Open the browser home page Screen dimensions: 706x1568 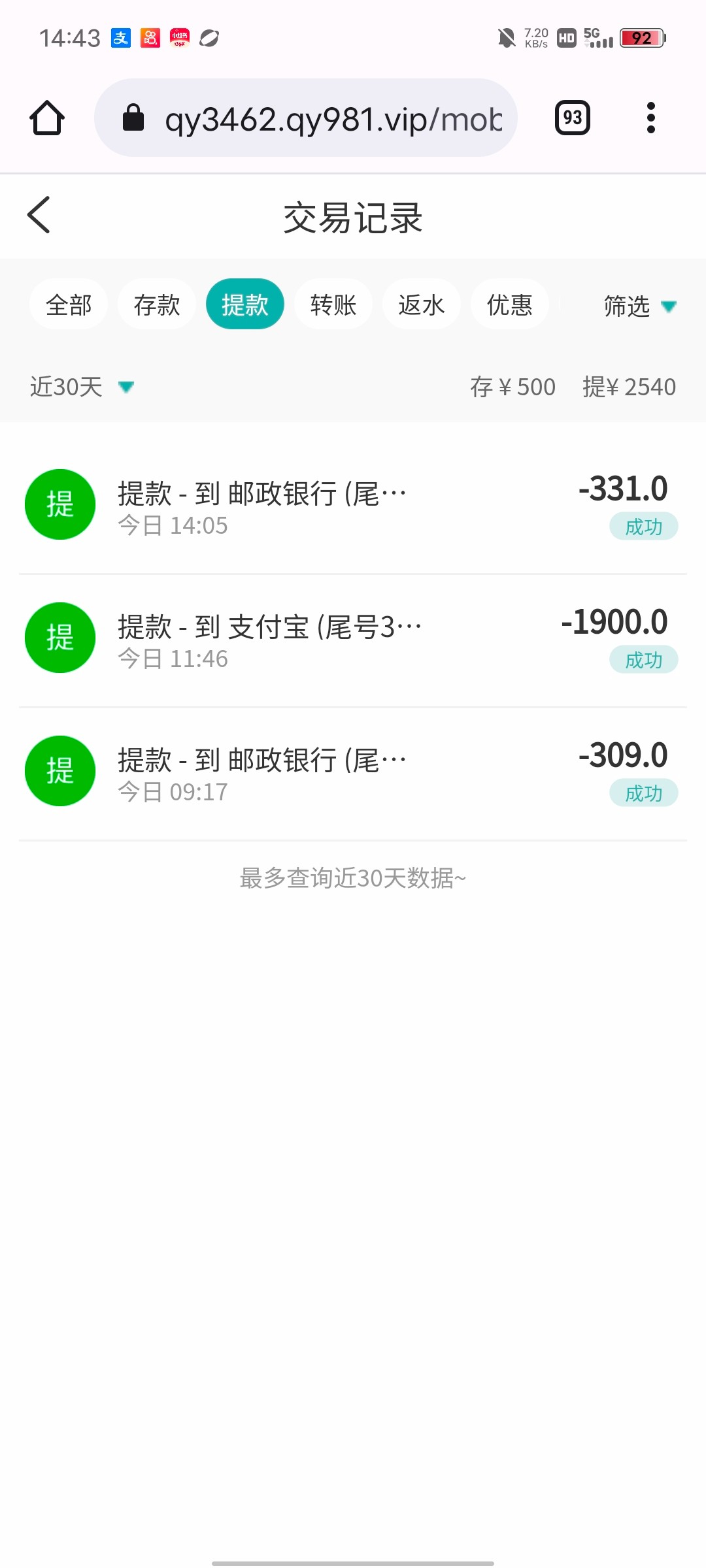coord(47,118)
